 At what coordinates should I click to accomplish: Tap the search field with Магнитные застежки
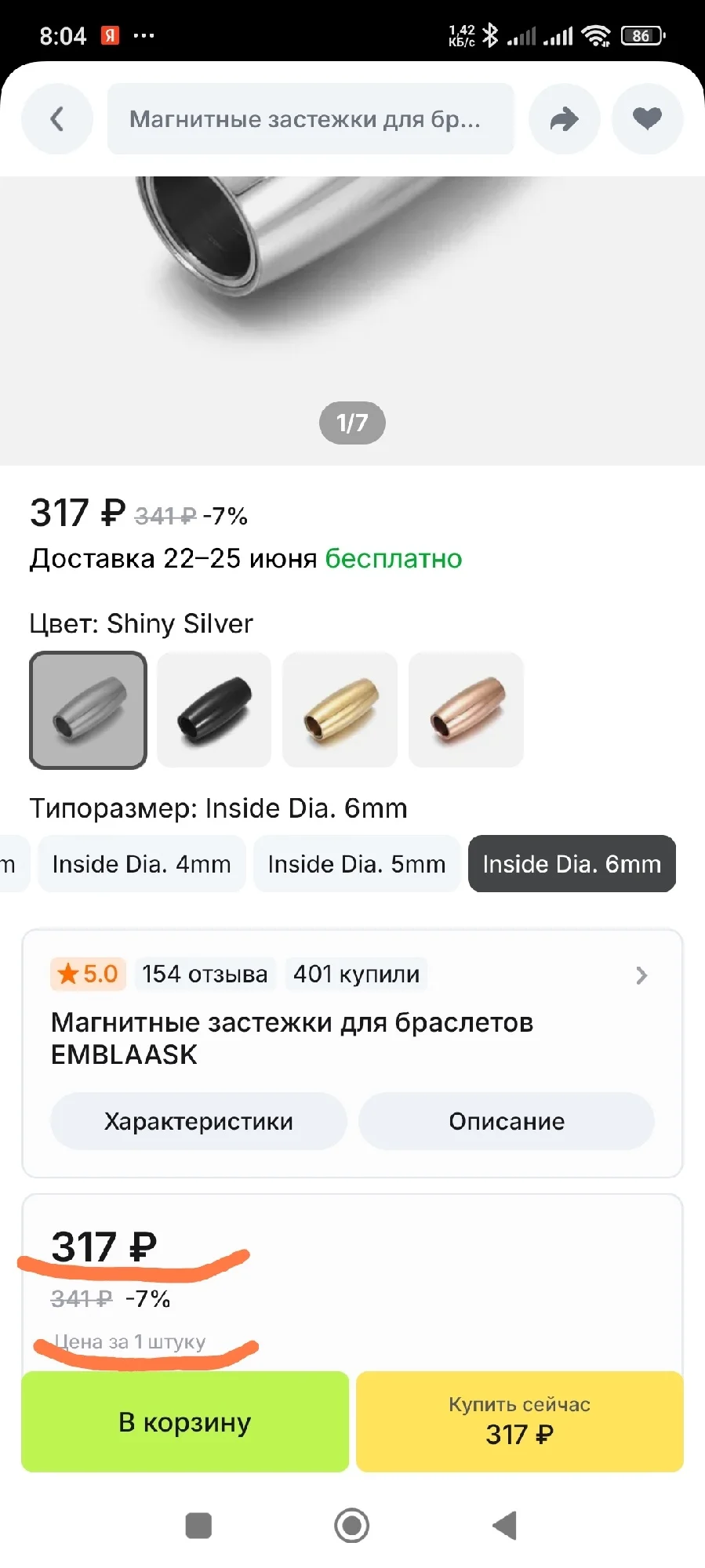(311, 119)
